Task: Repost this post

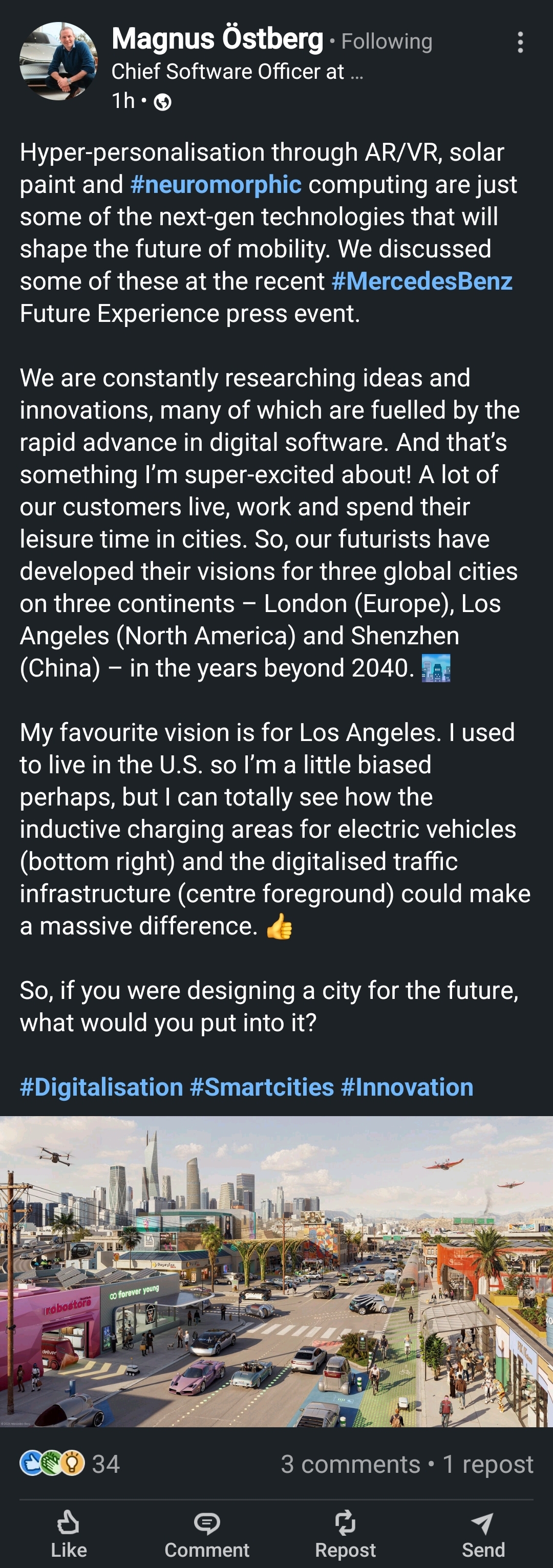Action: pyautogui.click(x=345, y=1533)
